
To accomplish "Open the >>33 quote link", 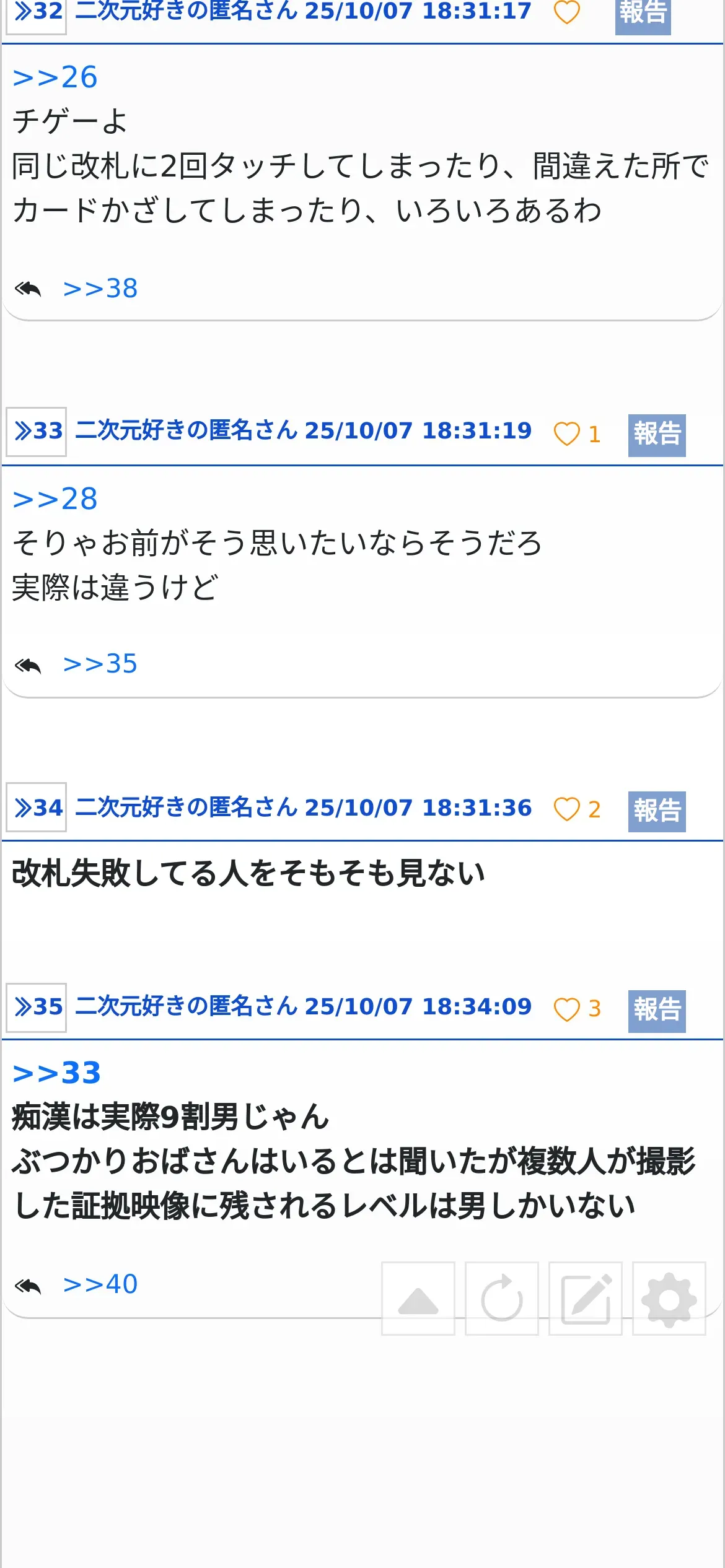I will click(56, 1073).
